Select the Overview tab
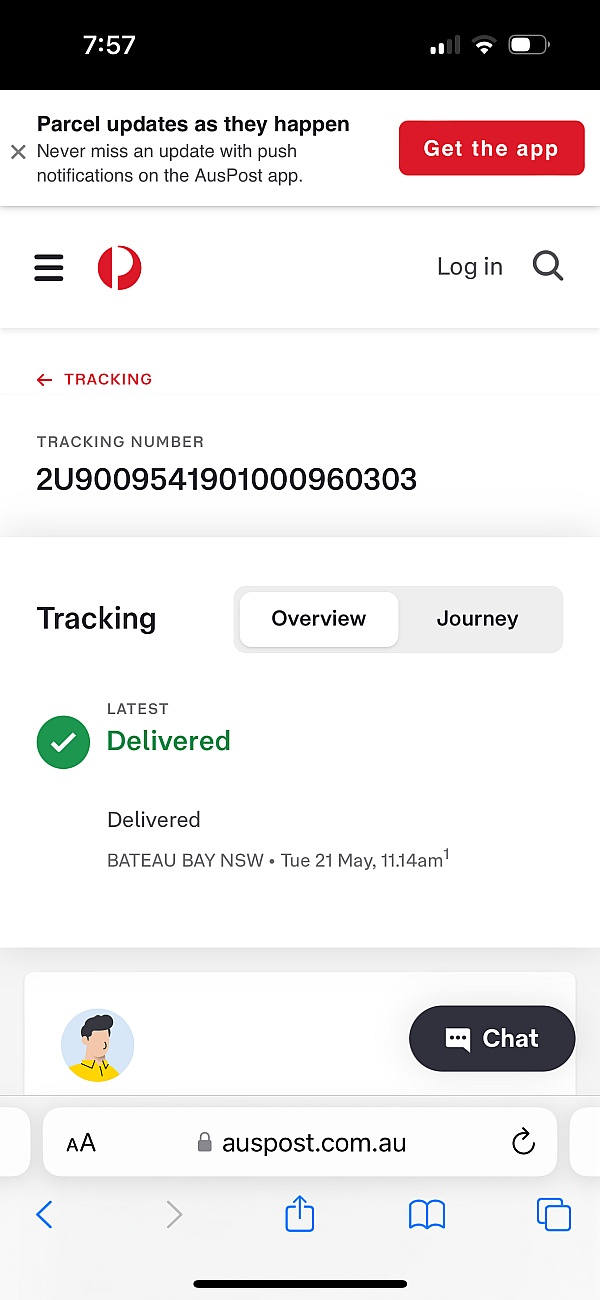This screenshot has height=1300, width=600. pyautogui.click(x=319, y=619)
